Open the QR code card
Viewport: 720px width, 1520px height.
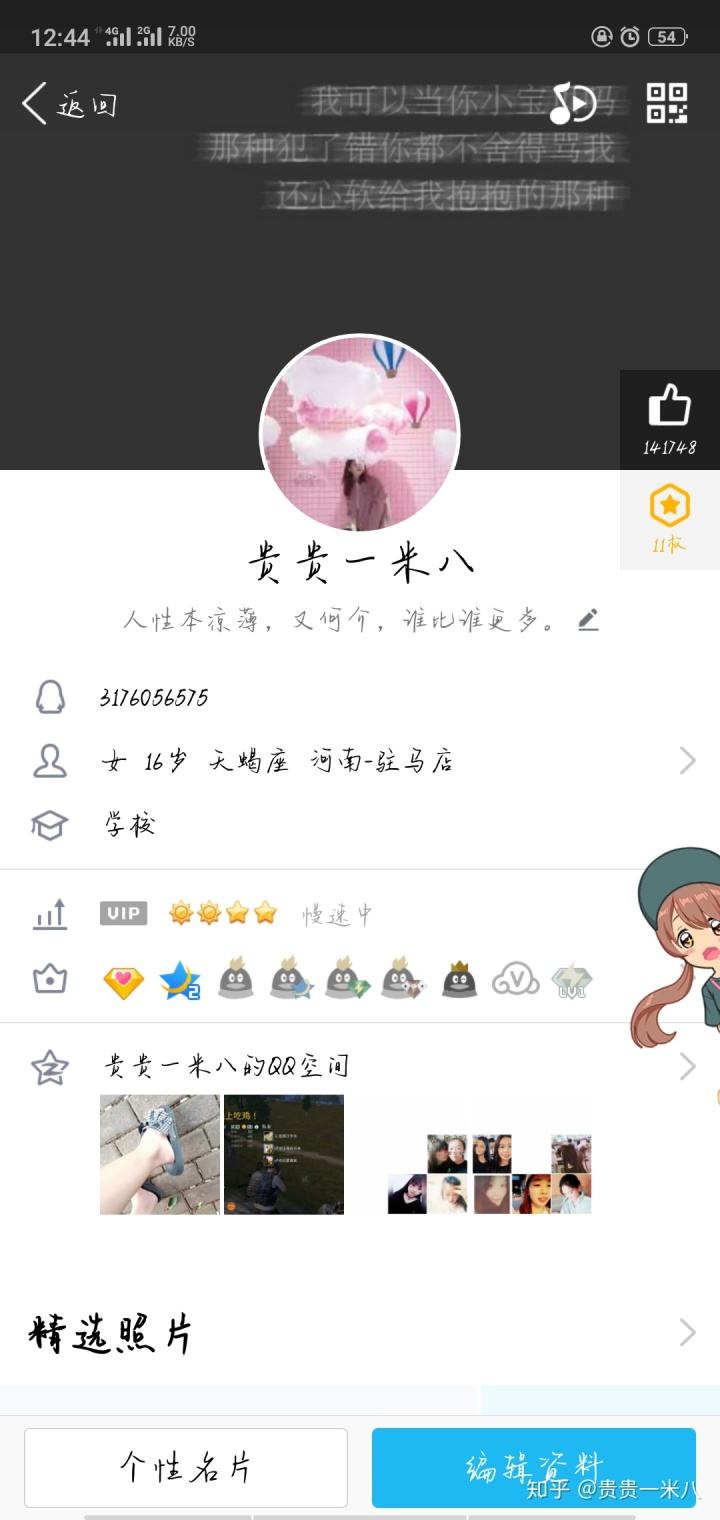point(667,103)
